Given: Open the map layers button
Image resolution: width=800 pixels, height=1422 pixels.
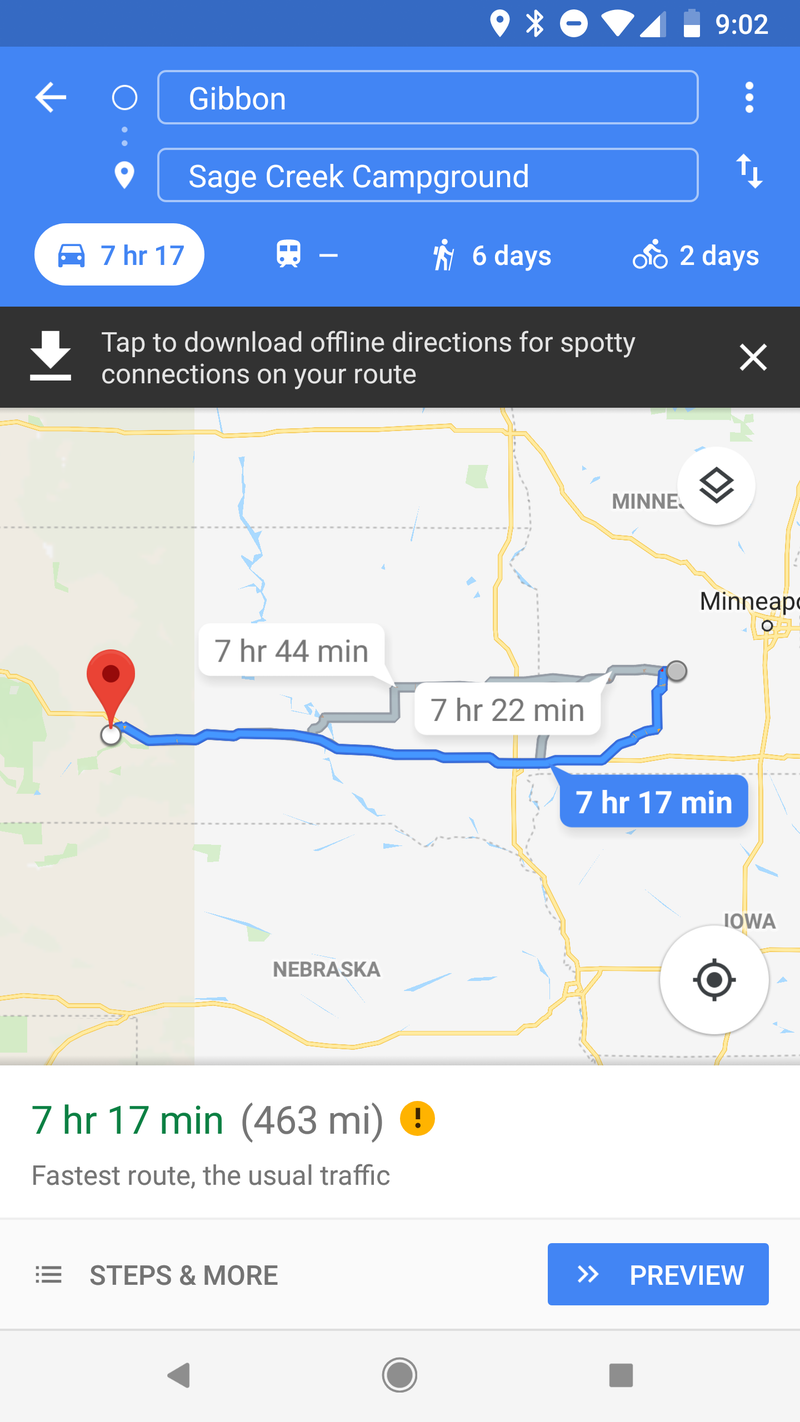Looking at the screenshot, I should coord(716,486).
